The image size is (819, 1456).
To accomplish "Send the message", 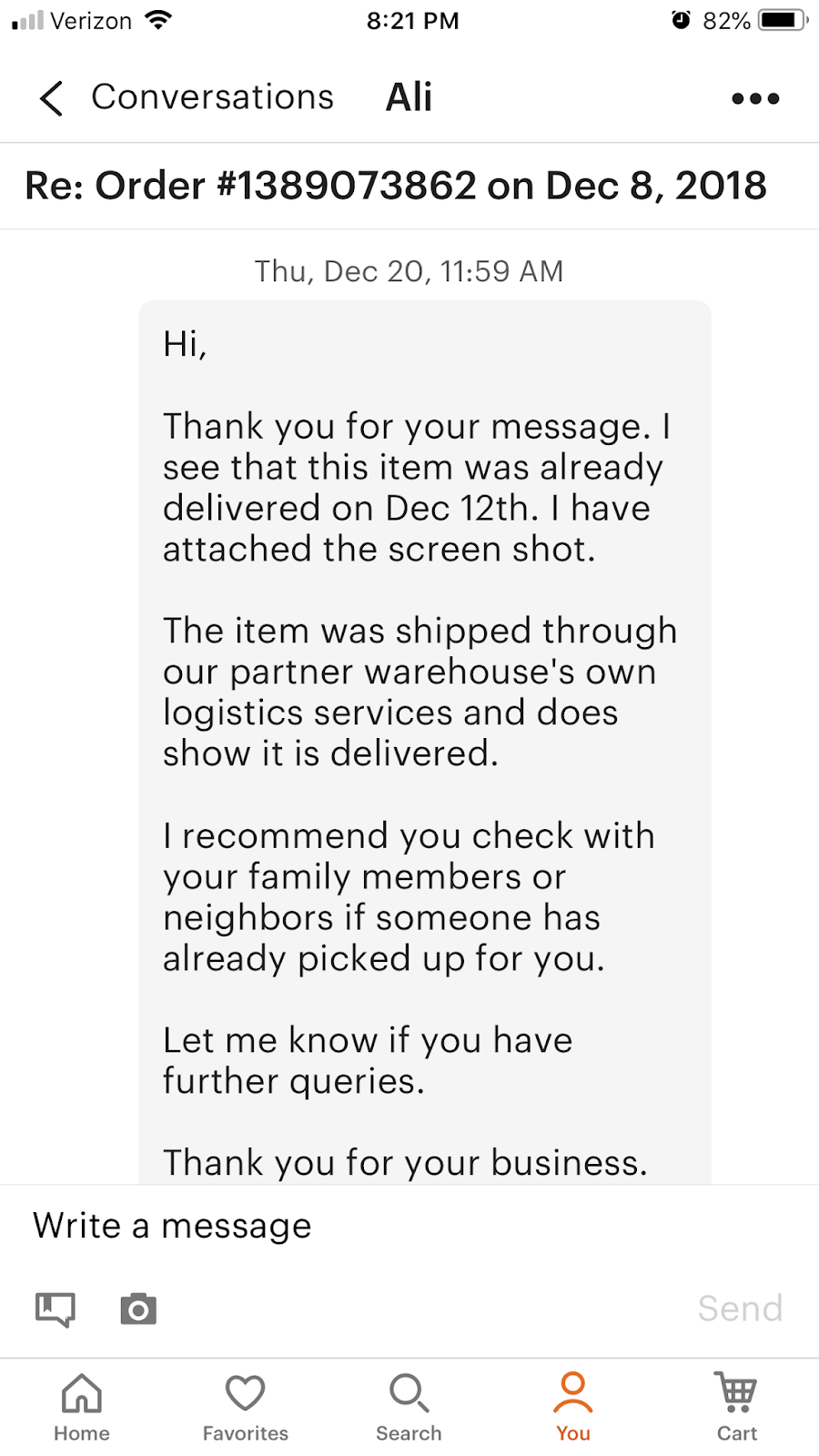I will point(739,1309).
